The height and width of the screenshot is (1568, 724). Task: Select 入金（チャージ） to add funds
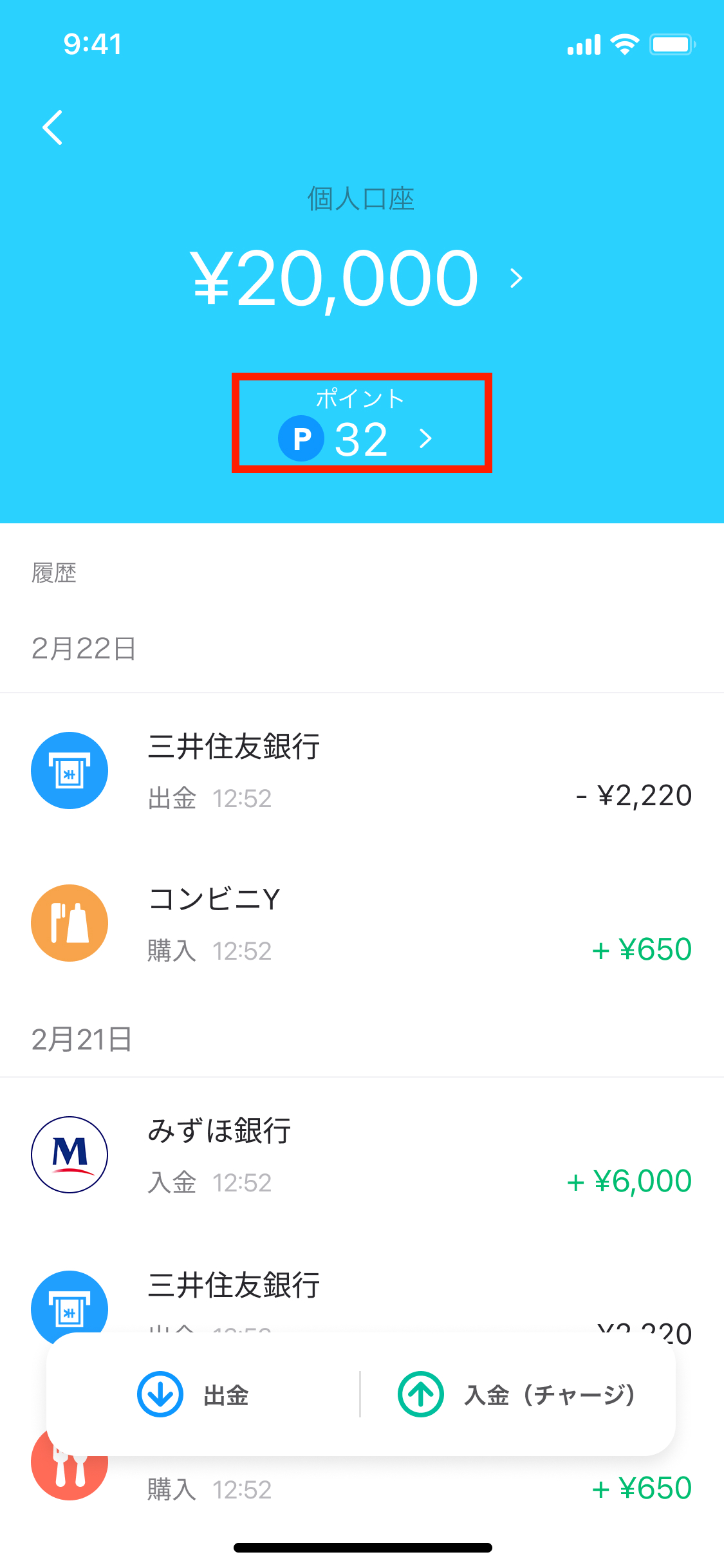[x=516, y=1395]
